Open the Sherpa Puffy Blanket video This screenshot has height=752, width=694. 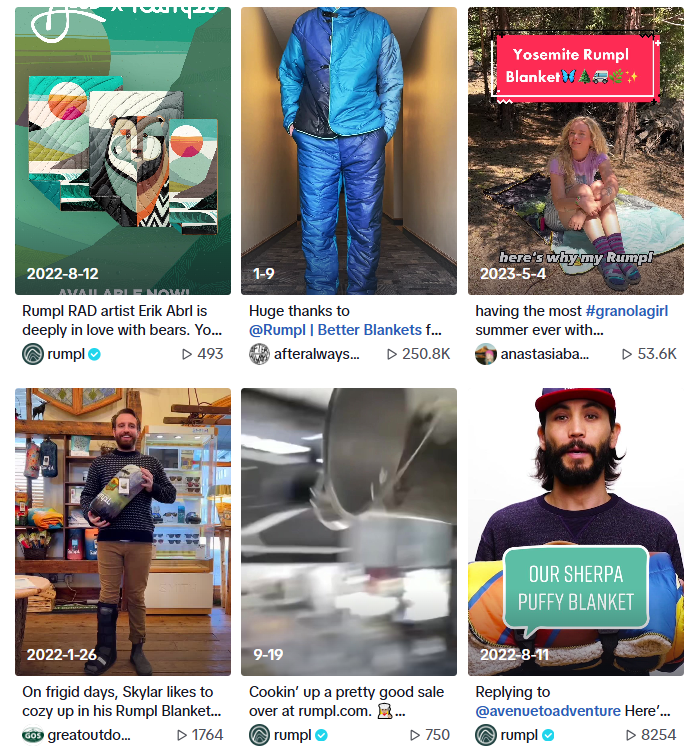point(575,531)
